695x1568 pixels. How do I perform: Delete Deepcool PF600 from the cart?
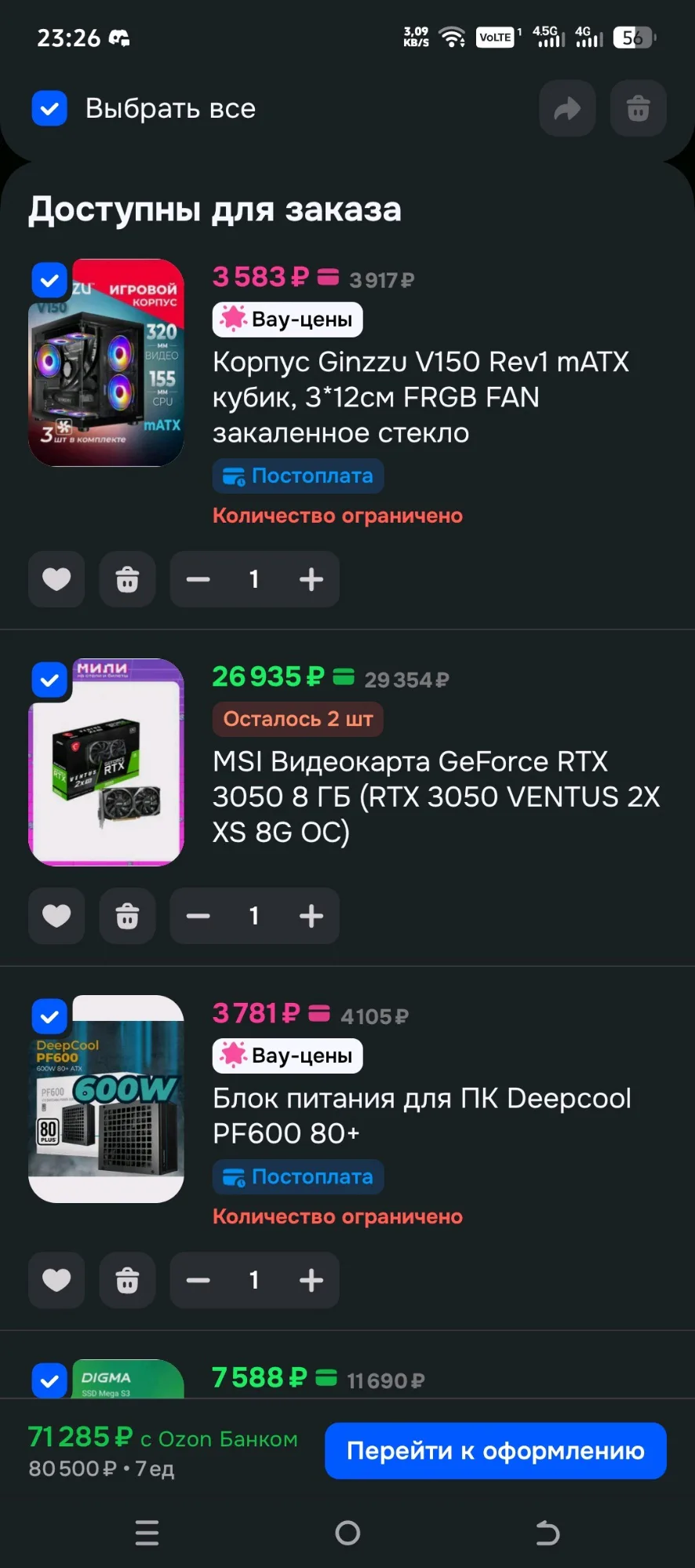(127, 1280)
